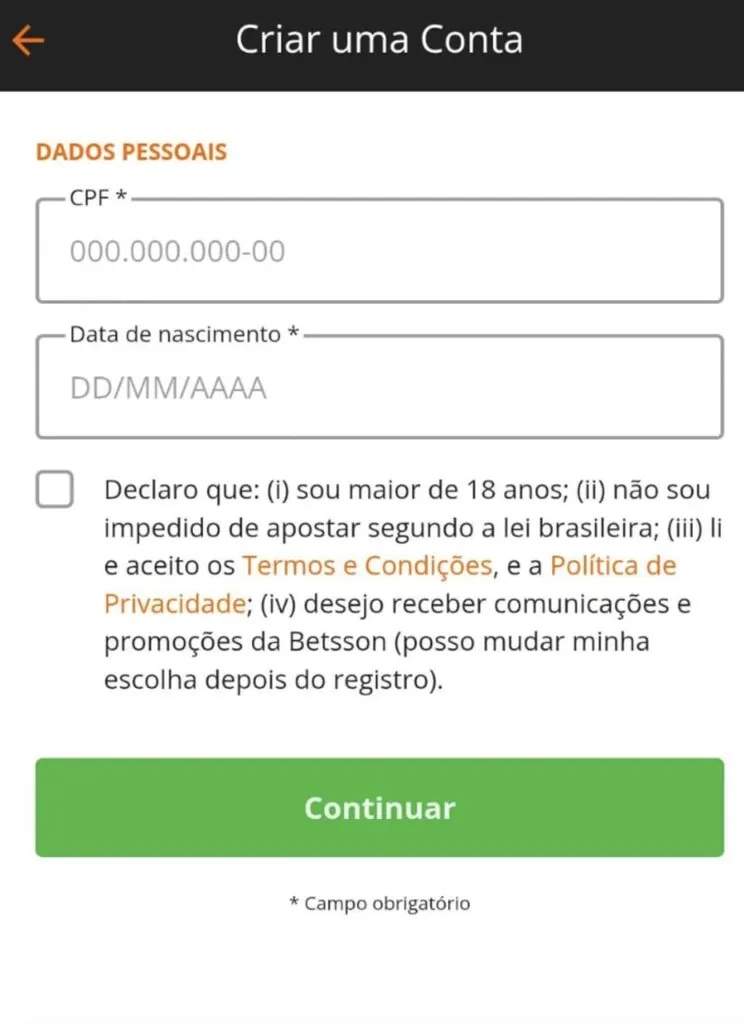Select the field showing 000.000.000-00 placeholder
This screenshot has width=744, height=1024.
pos(380,250)
